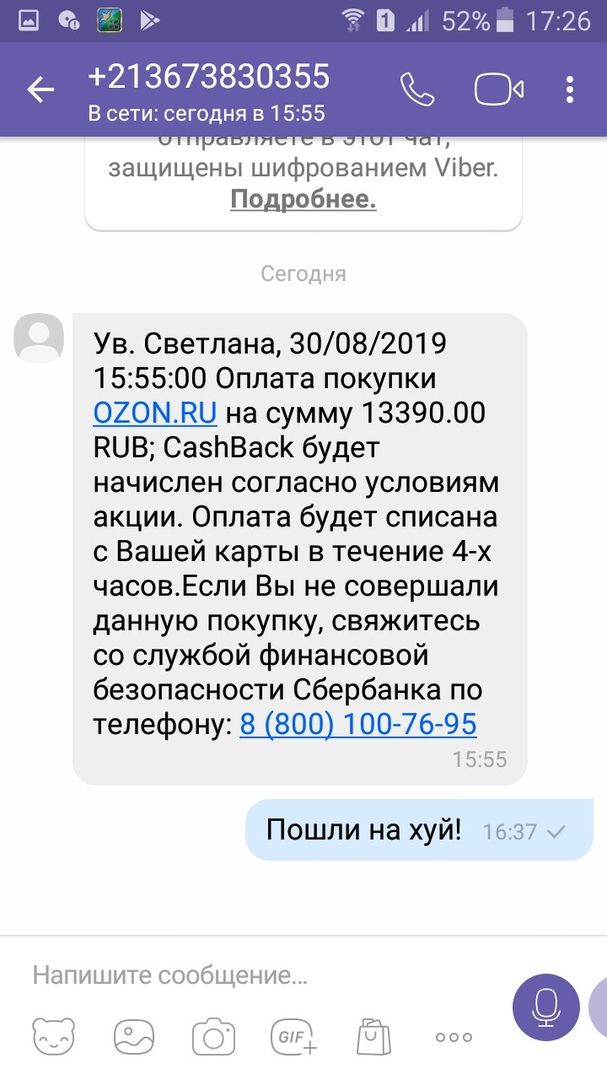The image size is (607, 1080).
Task: Start a voice call with this number
Action: pyautogui.click(x=417, y=90)
